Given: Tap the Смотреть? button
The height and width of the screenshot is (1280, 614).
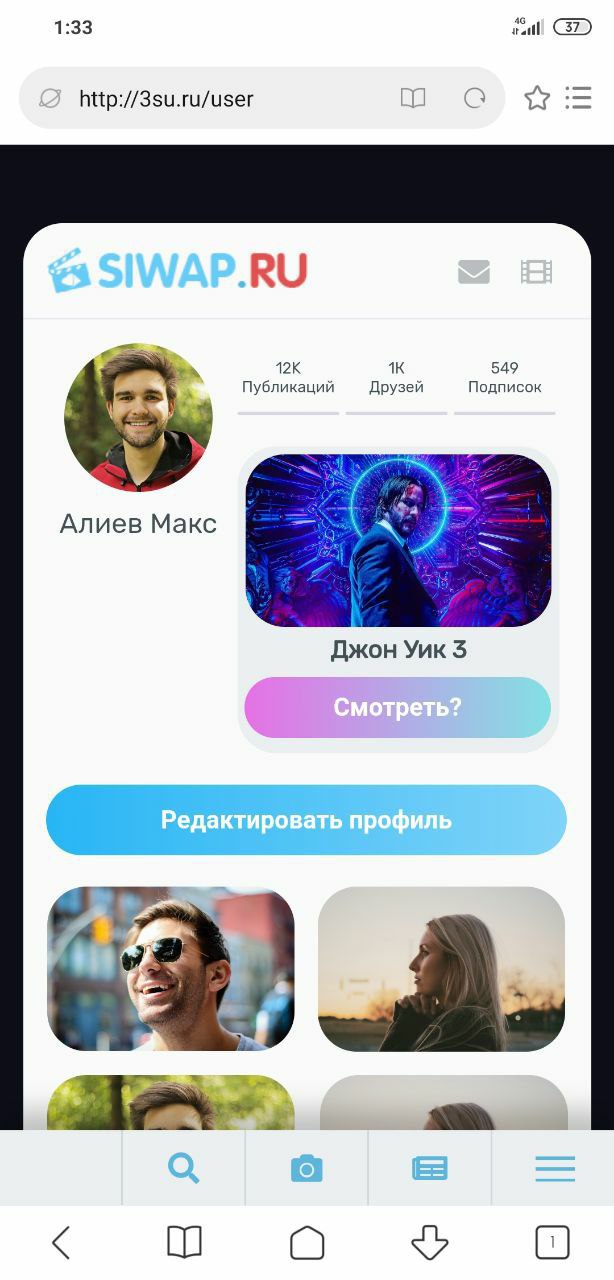Looking at the screenshot, I should pos(397,708).
